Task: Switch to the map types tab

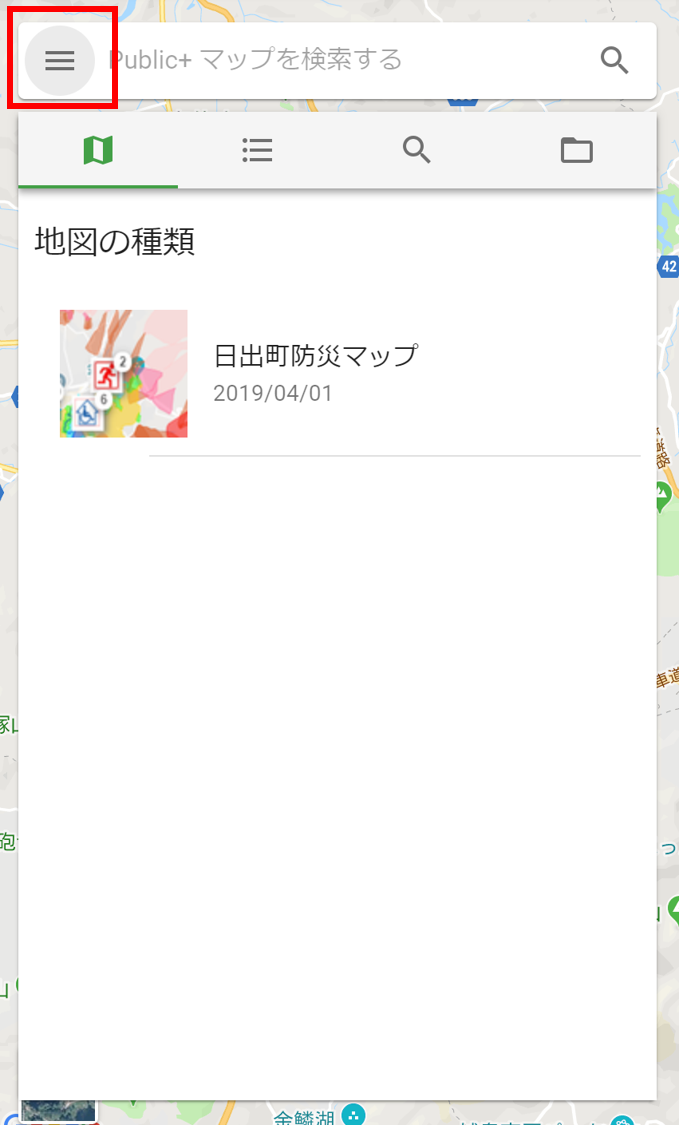Action: tap(98, 151)
